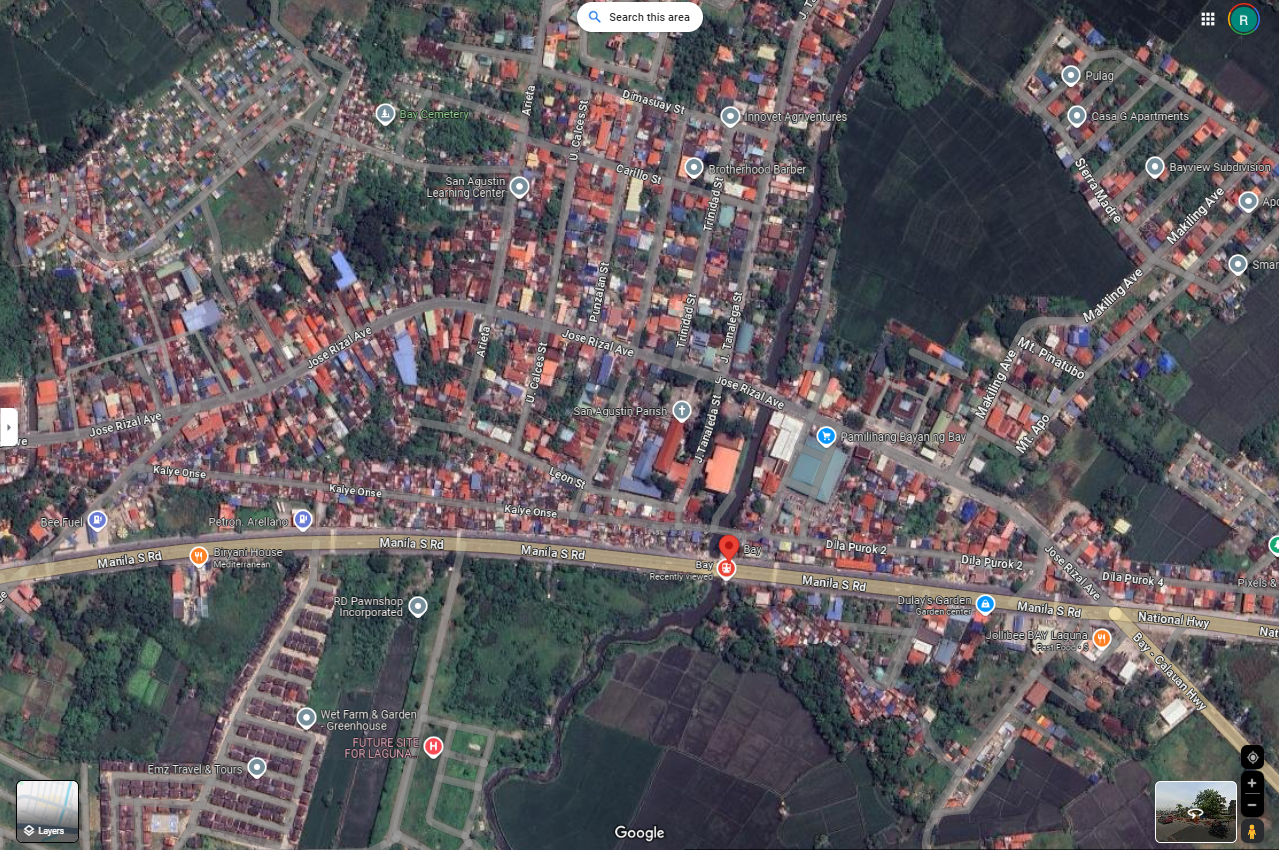Open the Google apps grid
1279x850 pixels.
1208,19
